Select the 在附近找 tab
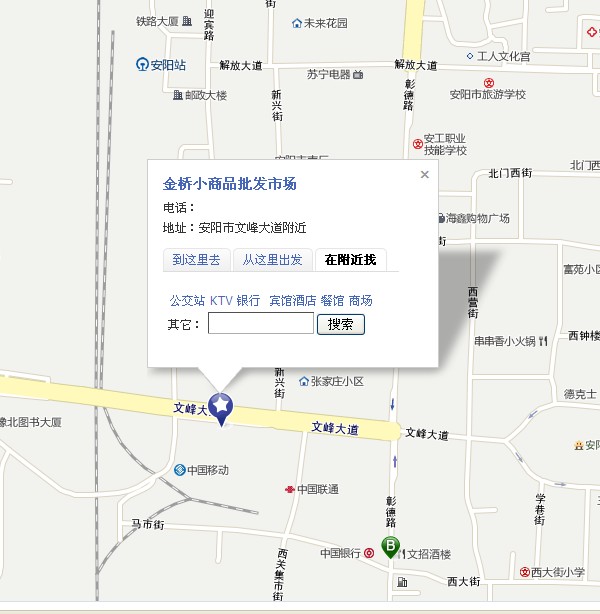Screen dimensions: 600x614 coord(349,260)
